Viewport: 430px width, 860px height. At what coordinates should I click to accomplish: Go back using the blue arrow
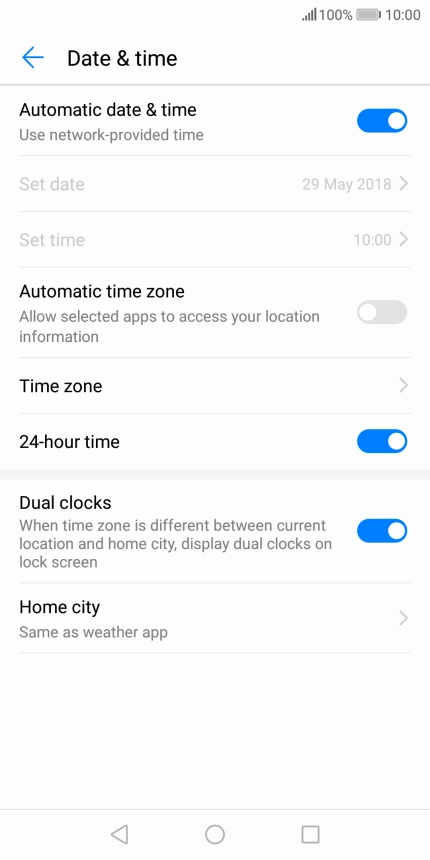(x=32, y=58)
